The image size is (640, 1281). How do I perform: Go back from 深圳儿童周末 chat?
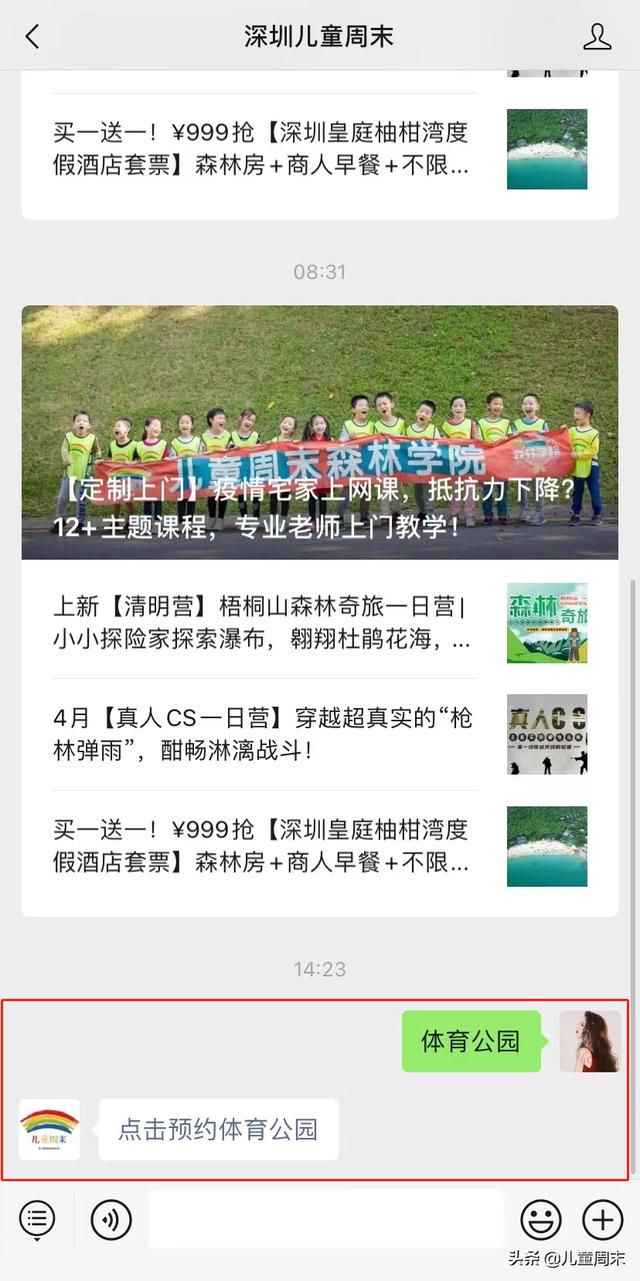pyautogui.click(x=32, y=37)
